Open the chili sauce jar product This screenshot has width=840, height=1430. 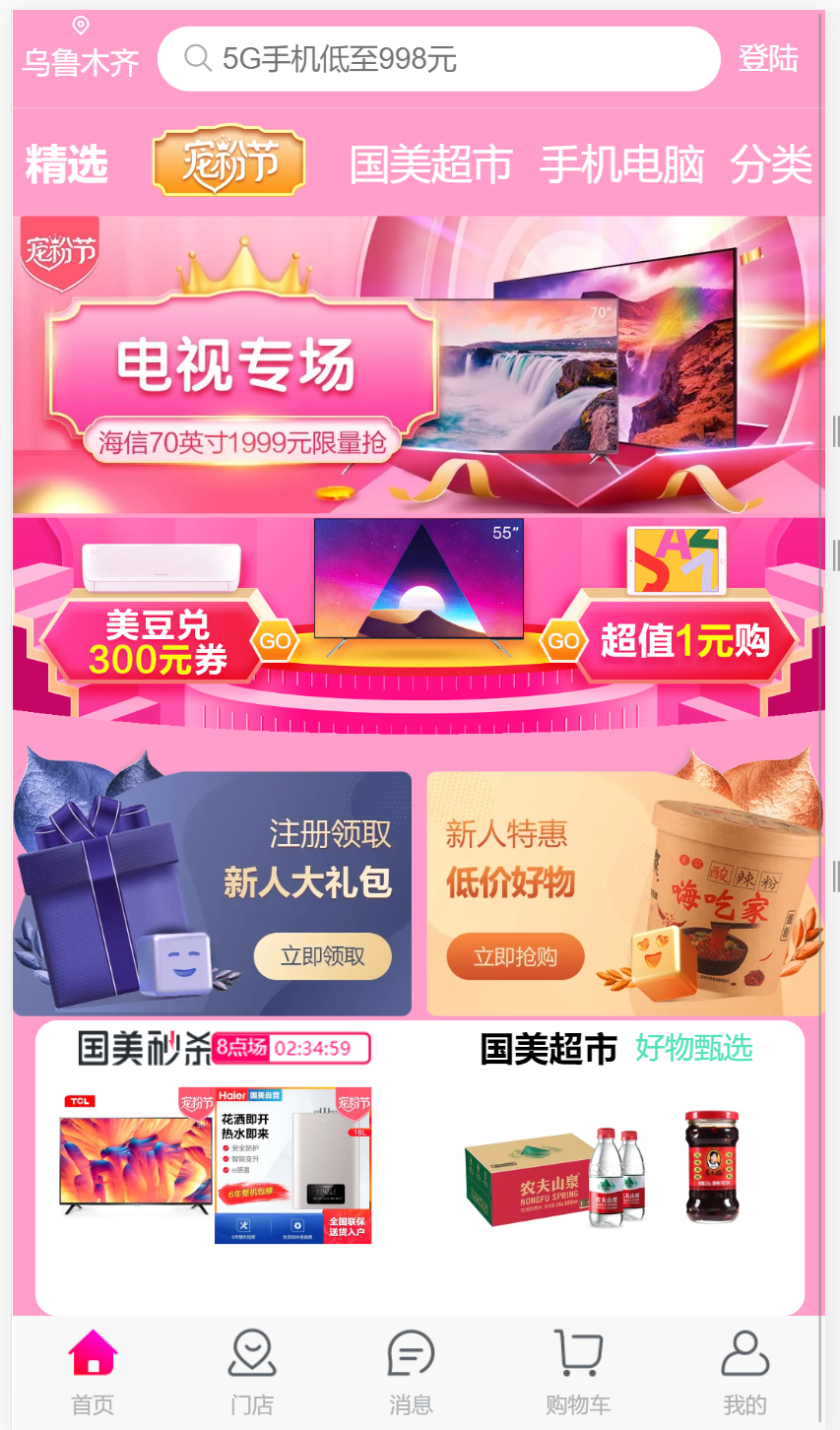712,1167
